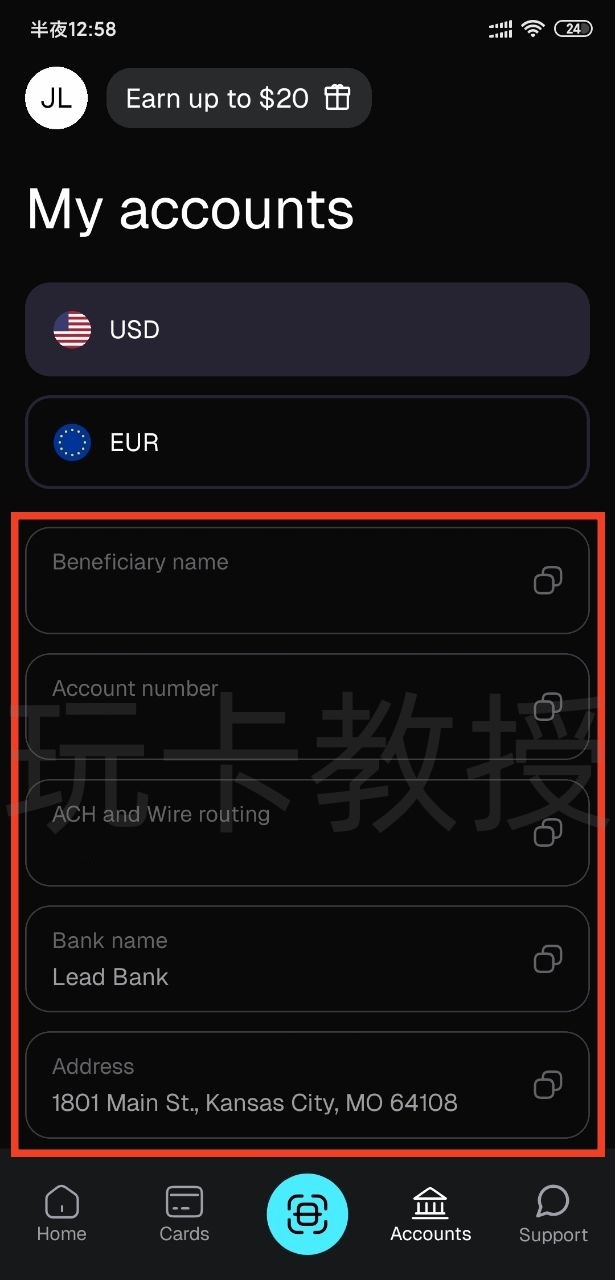Open the Accounts tab
The width and height of the screenshot is (615, 1280).
coord(430,1213)
